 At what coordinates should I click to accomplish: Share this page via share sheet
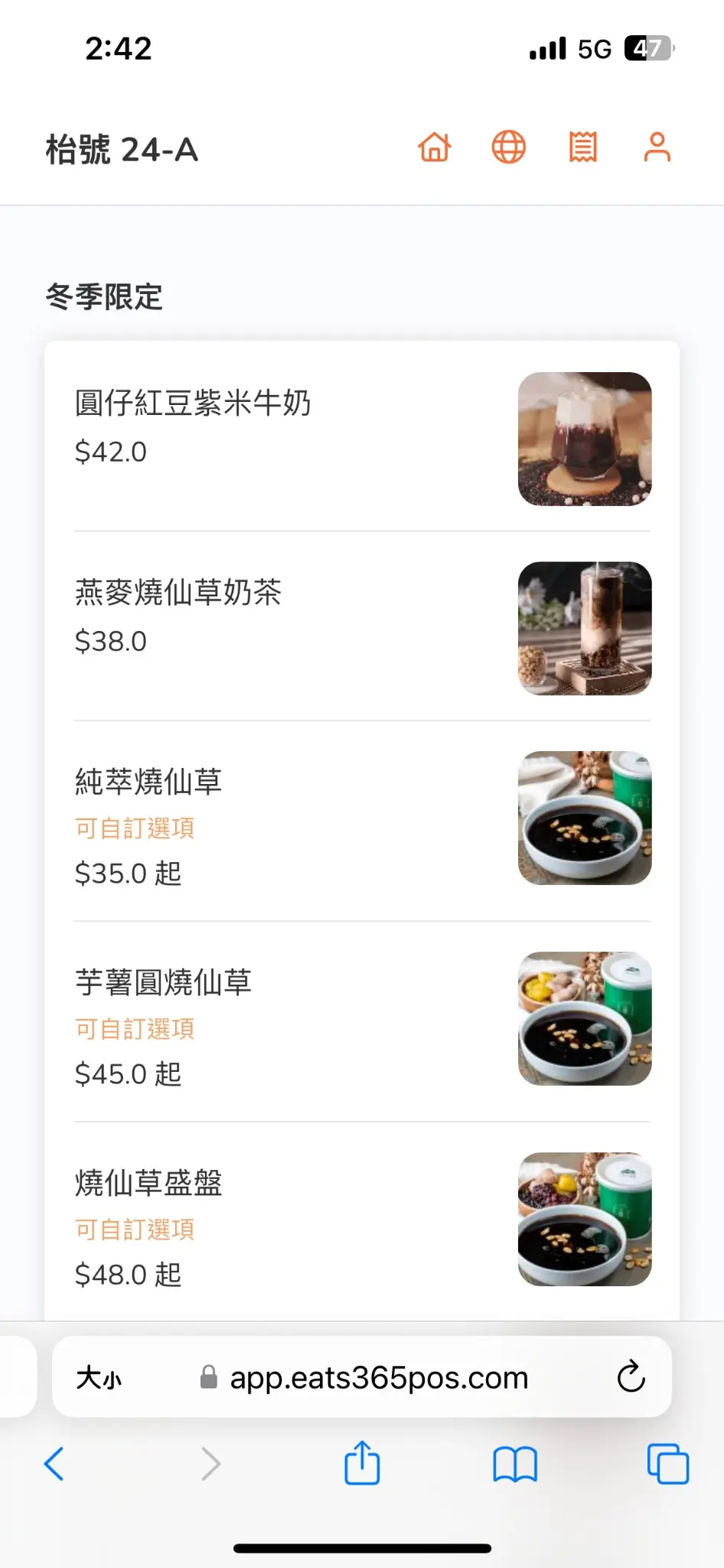pyautogui.click(x=362, y=1464)
